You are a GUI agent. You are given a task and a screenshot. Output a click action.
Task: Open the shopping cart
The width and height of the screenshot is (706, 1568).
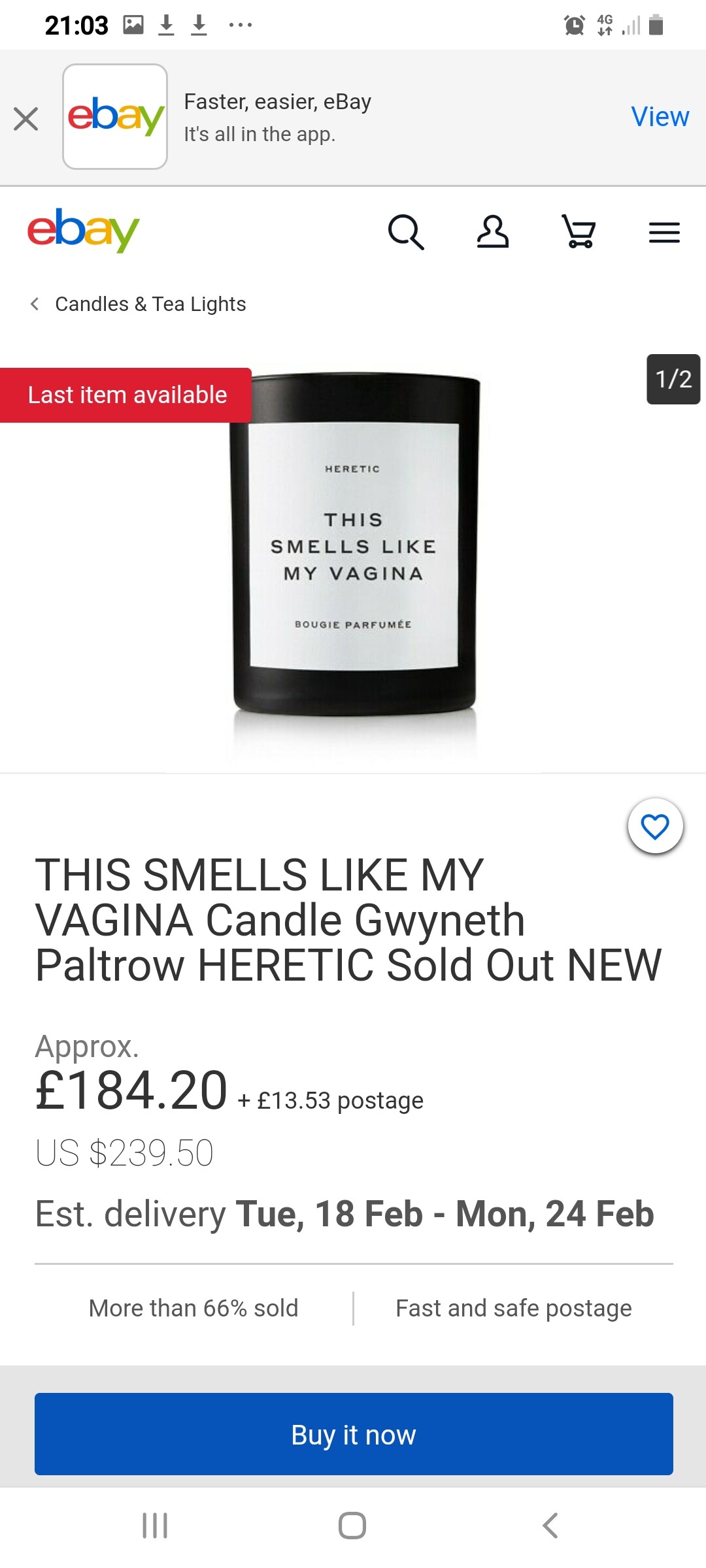pyautogui.click(x=579, y=232)
